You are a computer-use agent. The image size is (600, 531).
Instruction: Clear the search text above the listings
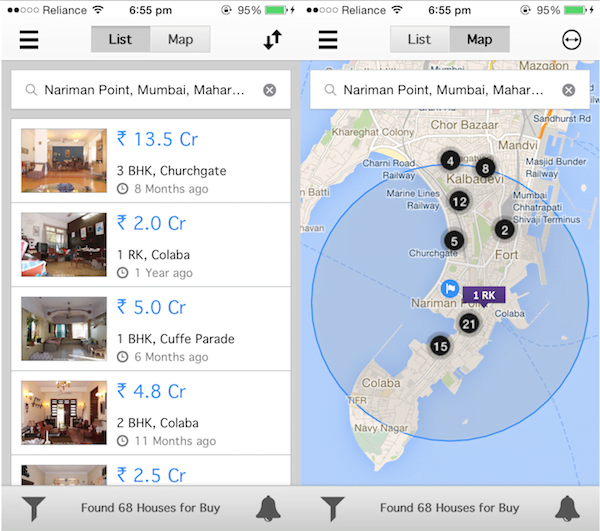pos(269,90)
